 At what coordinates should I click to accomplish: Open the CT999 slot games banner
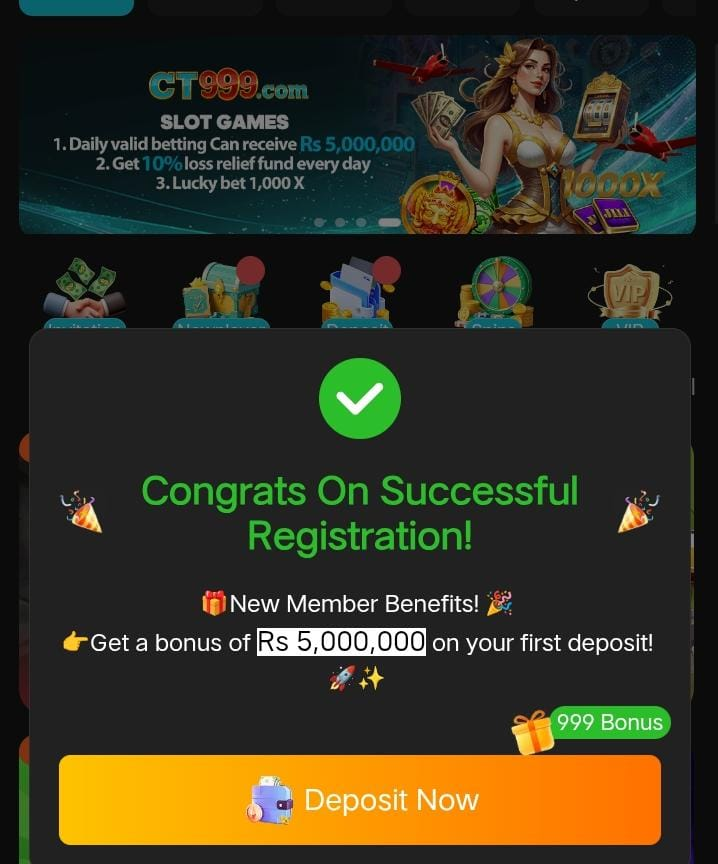(x=357, y=135)
